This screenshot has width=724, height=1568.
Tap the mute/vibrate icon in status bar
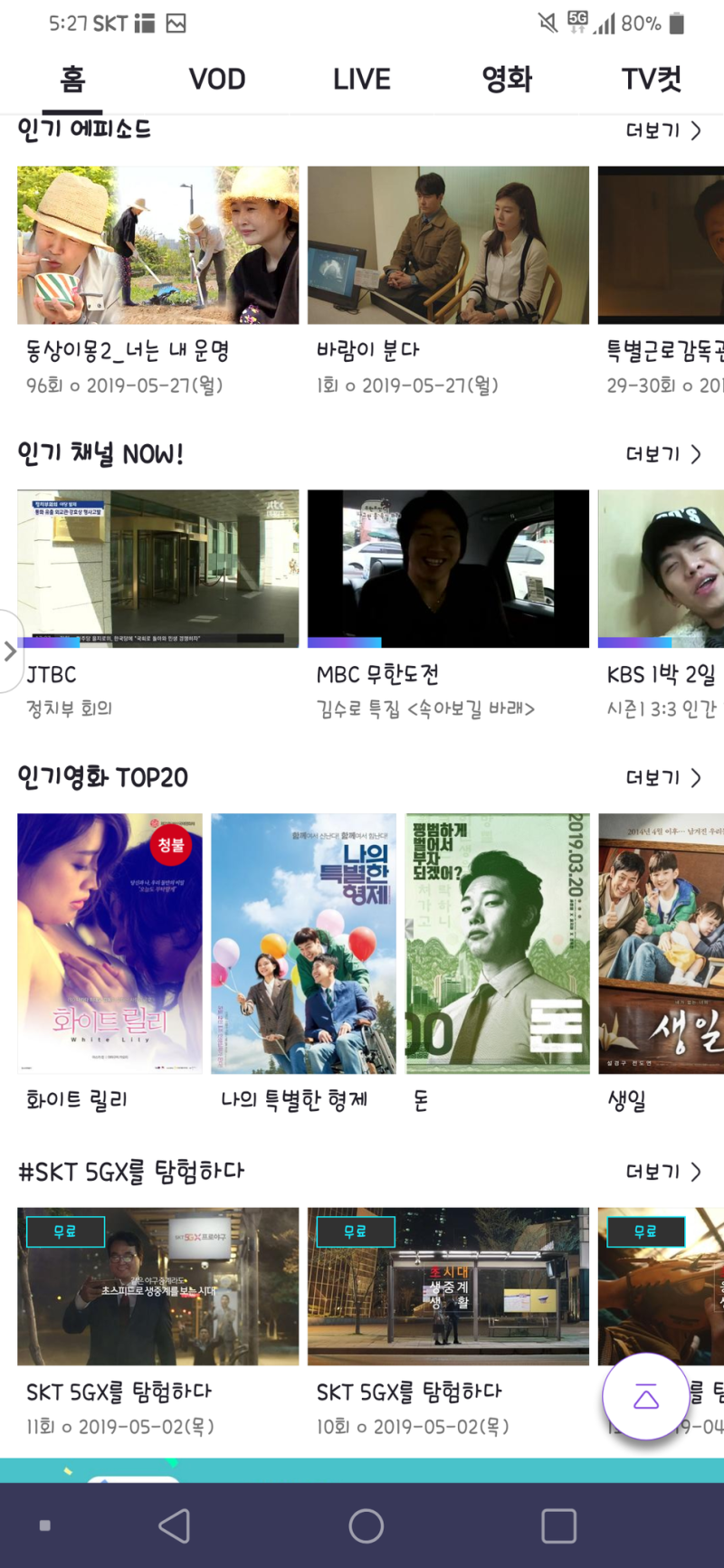547,23
